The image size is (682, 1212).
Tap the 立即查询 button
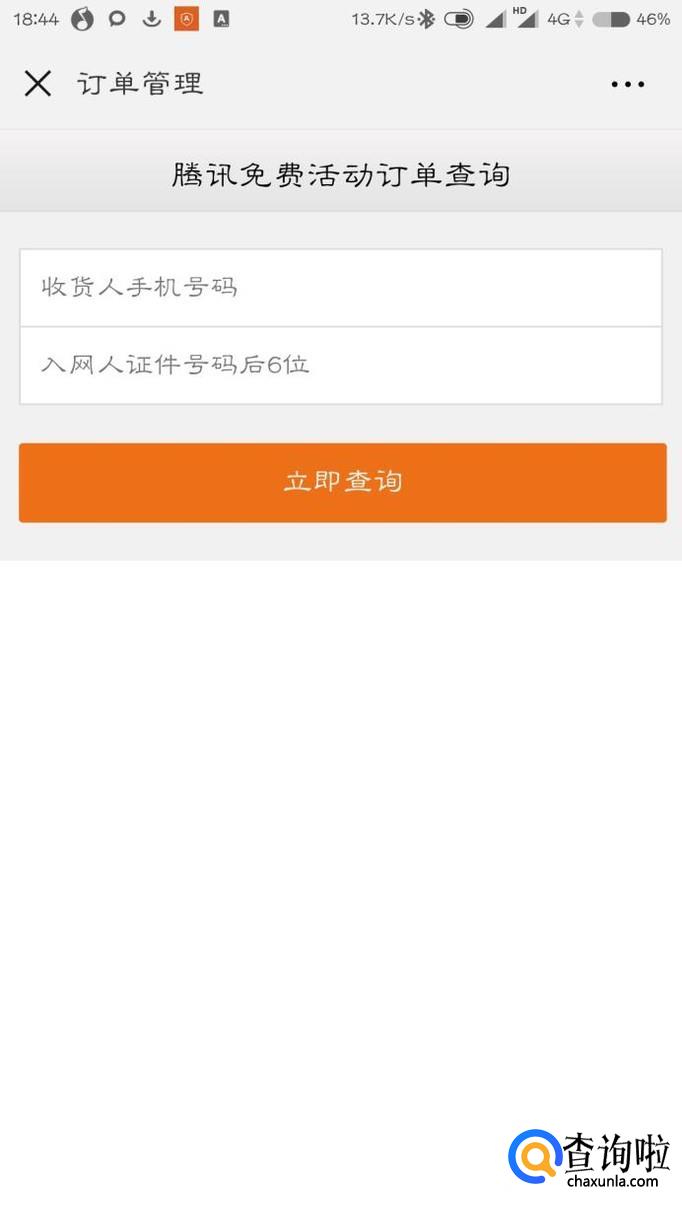point(342,482)
